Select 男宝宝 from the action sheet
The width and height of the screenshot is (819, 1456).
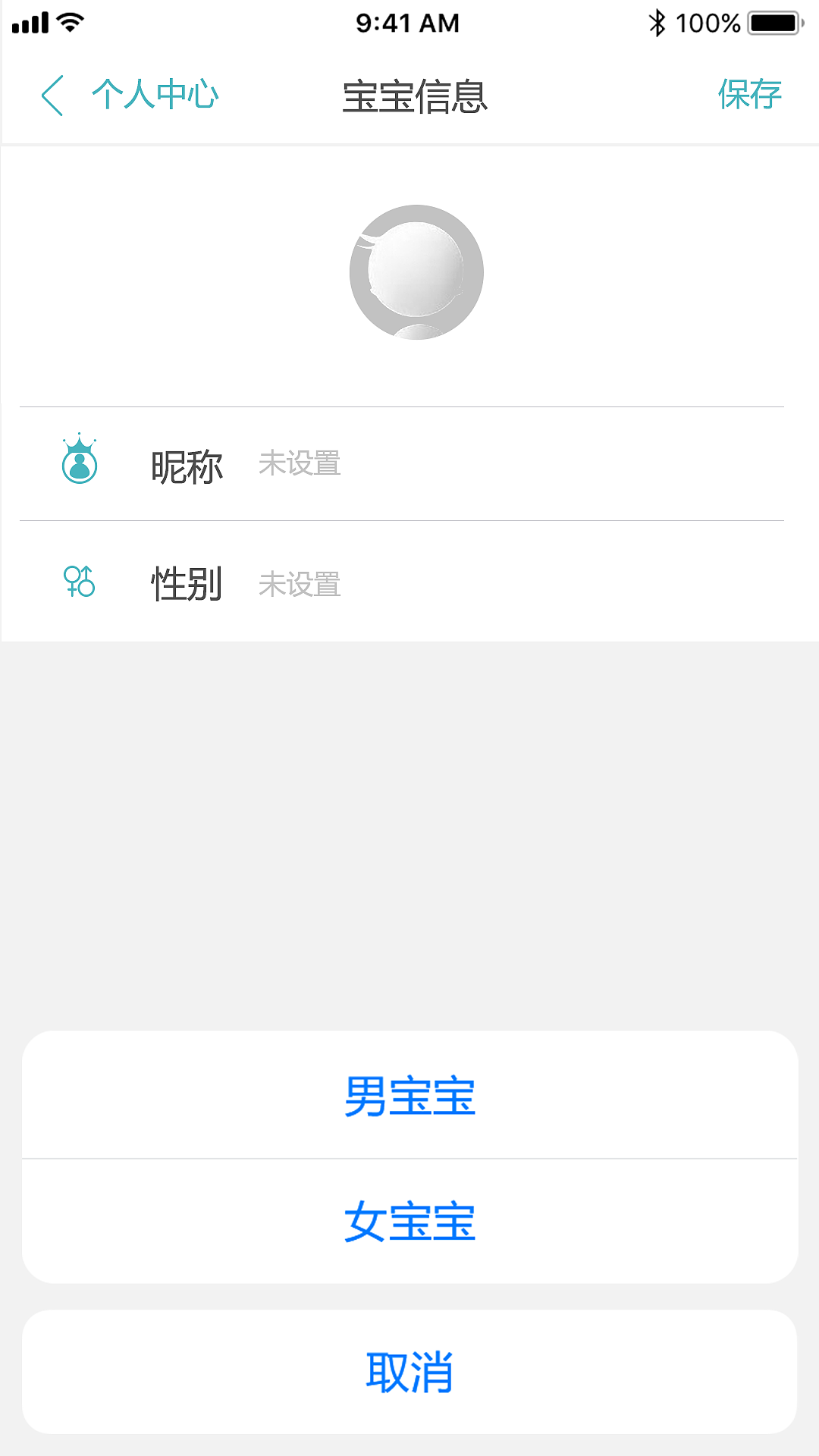(x=409, y=1092)
